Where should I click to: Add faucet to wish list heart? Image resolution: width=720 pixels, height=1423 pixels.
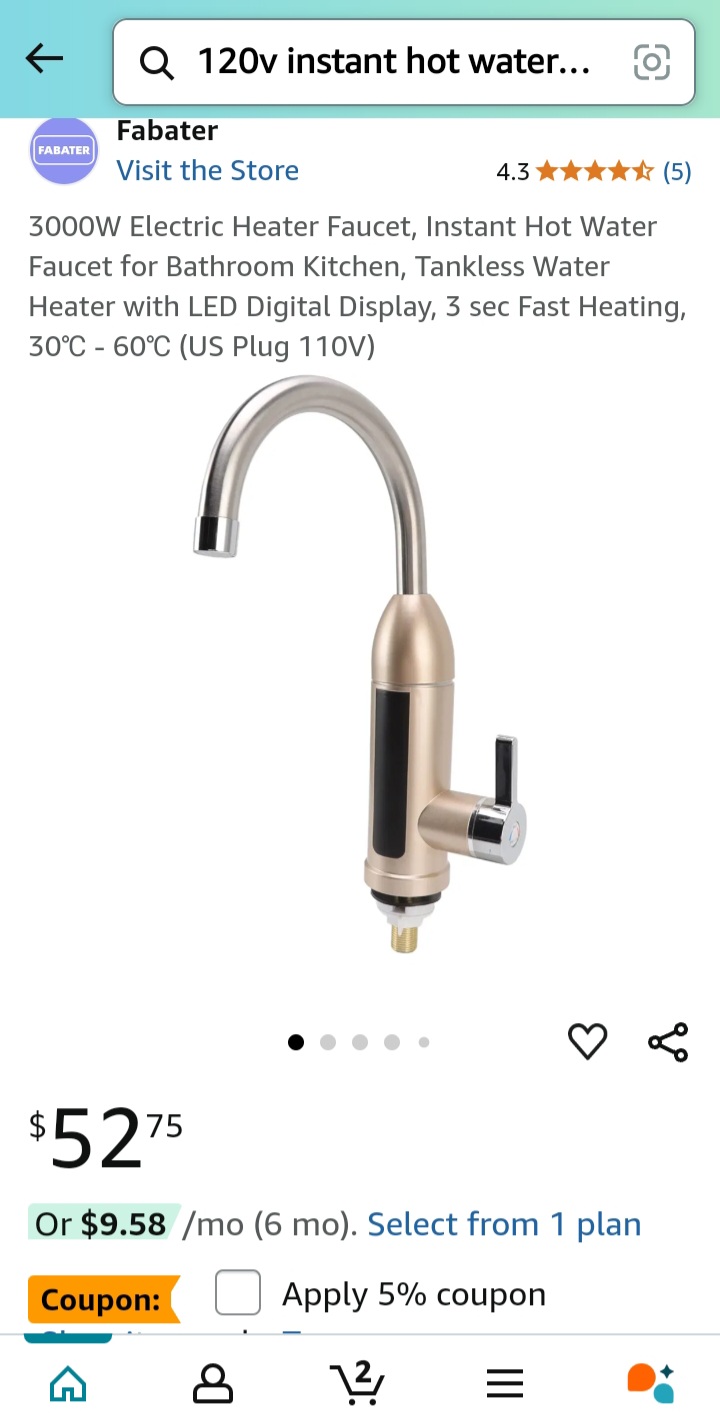587,1041
